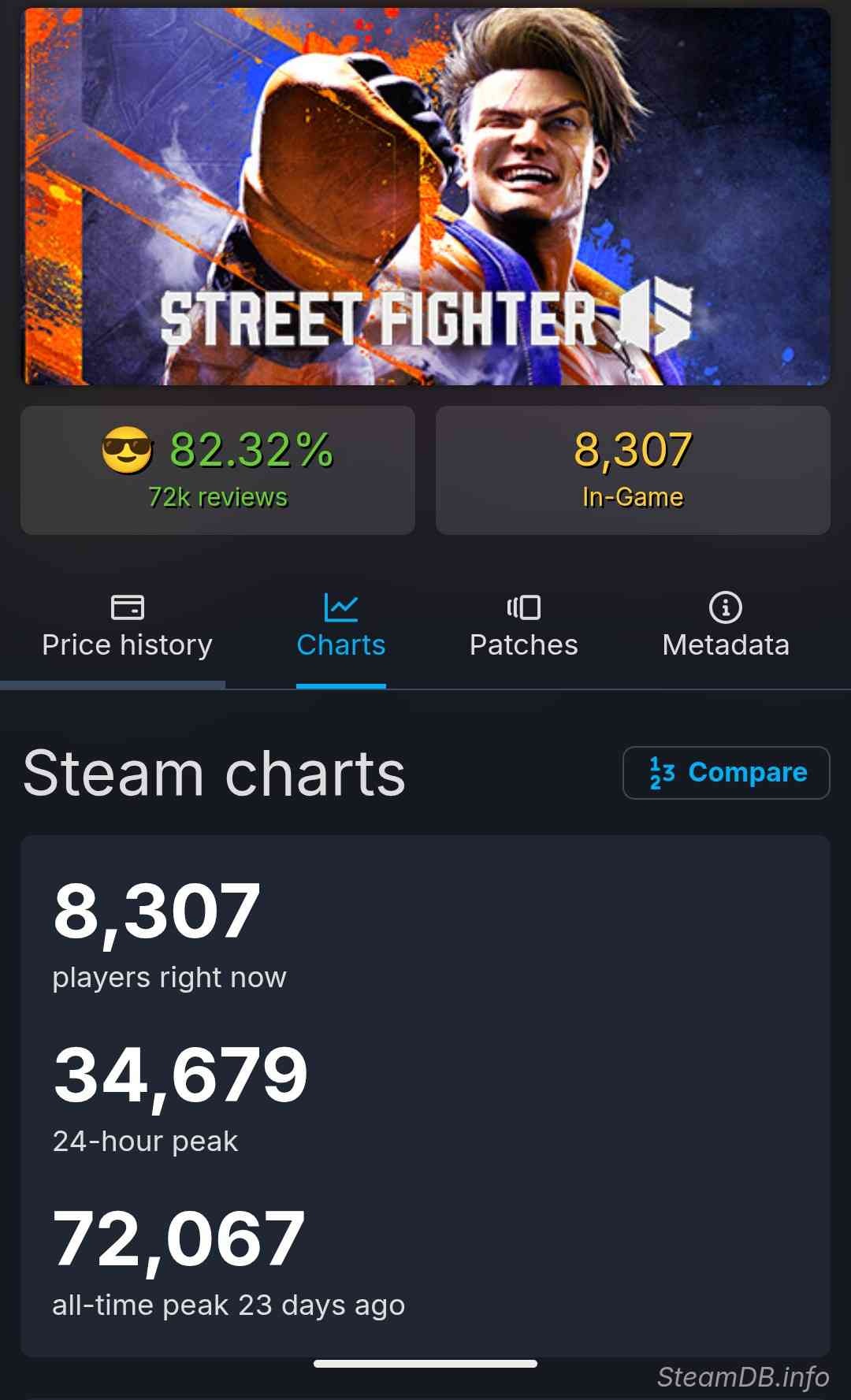Tap the Compare button
This screenshot has width=851, height=1400.
click(x=726, y=773)
